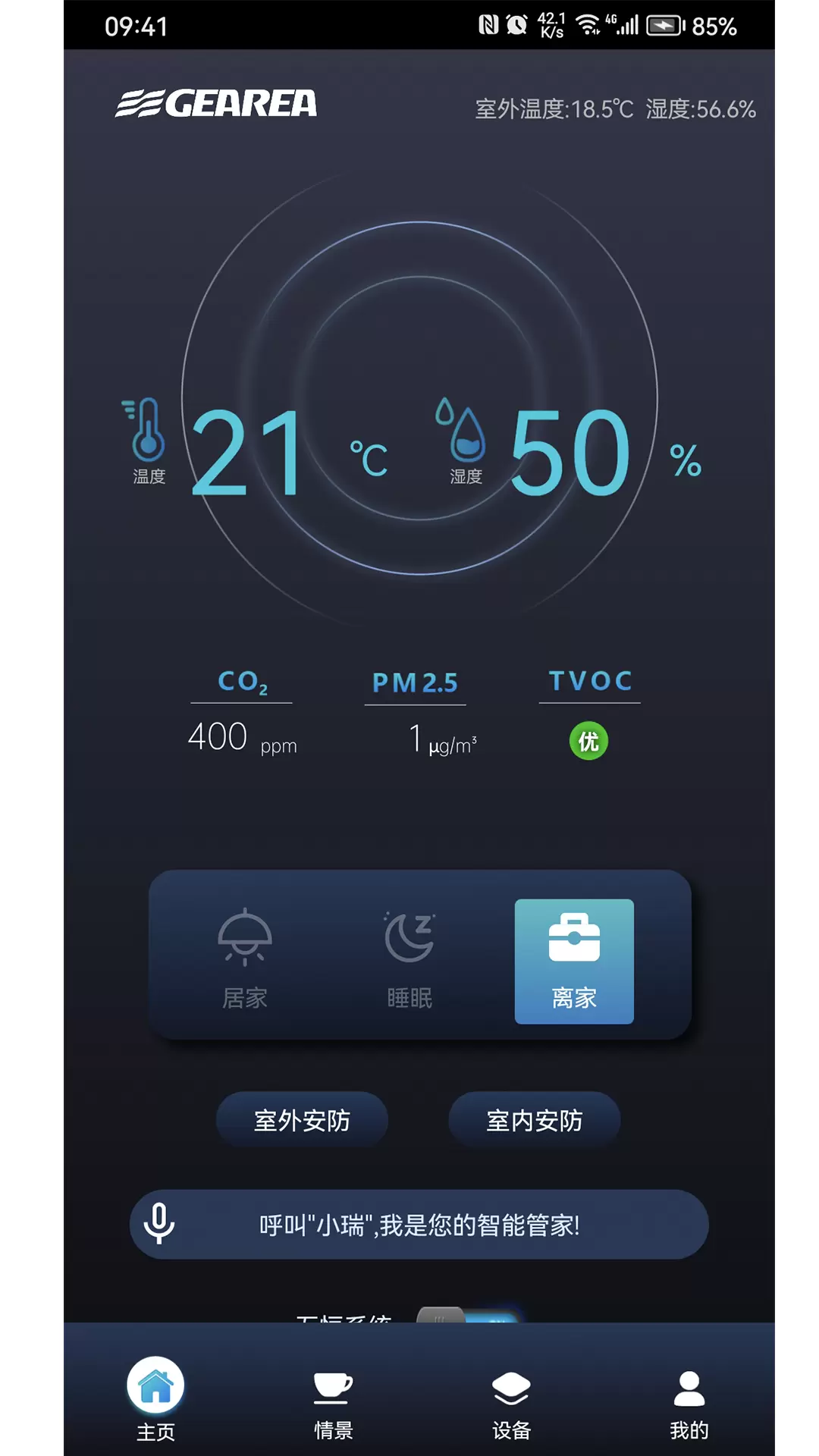Choose the 离家 away mode
The image size is (819, 1456).
pyautogui.click(x=574, y=961)
